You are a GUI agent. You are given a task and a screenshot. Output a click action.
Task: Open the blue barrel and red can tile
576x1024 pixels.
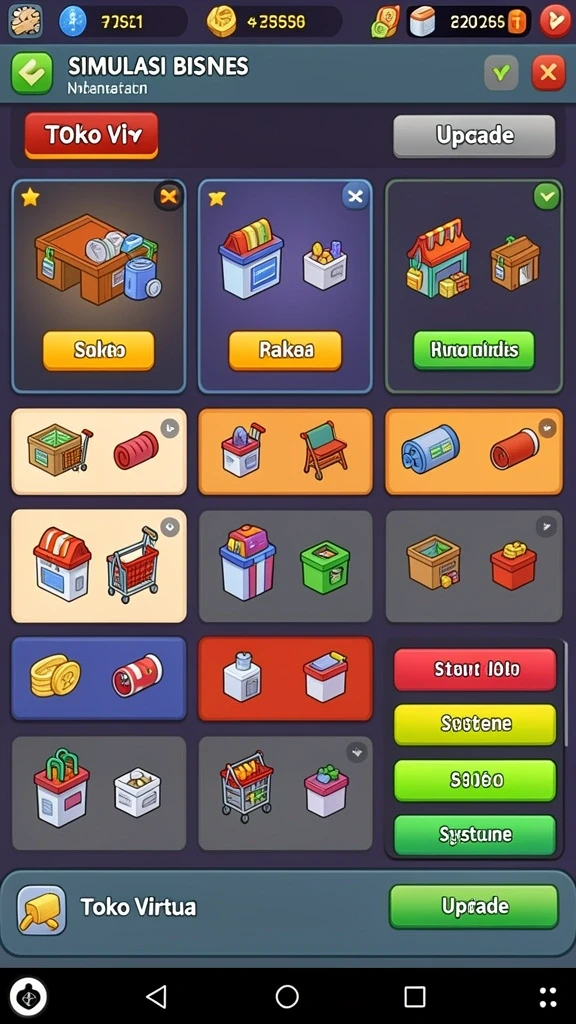click(x=474, y=451)
